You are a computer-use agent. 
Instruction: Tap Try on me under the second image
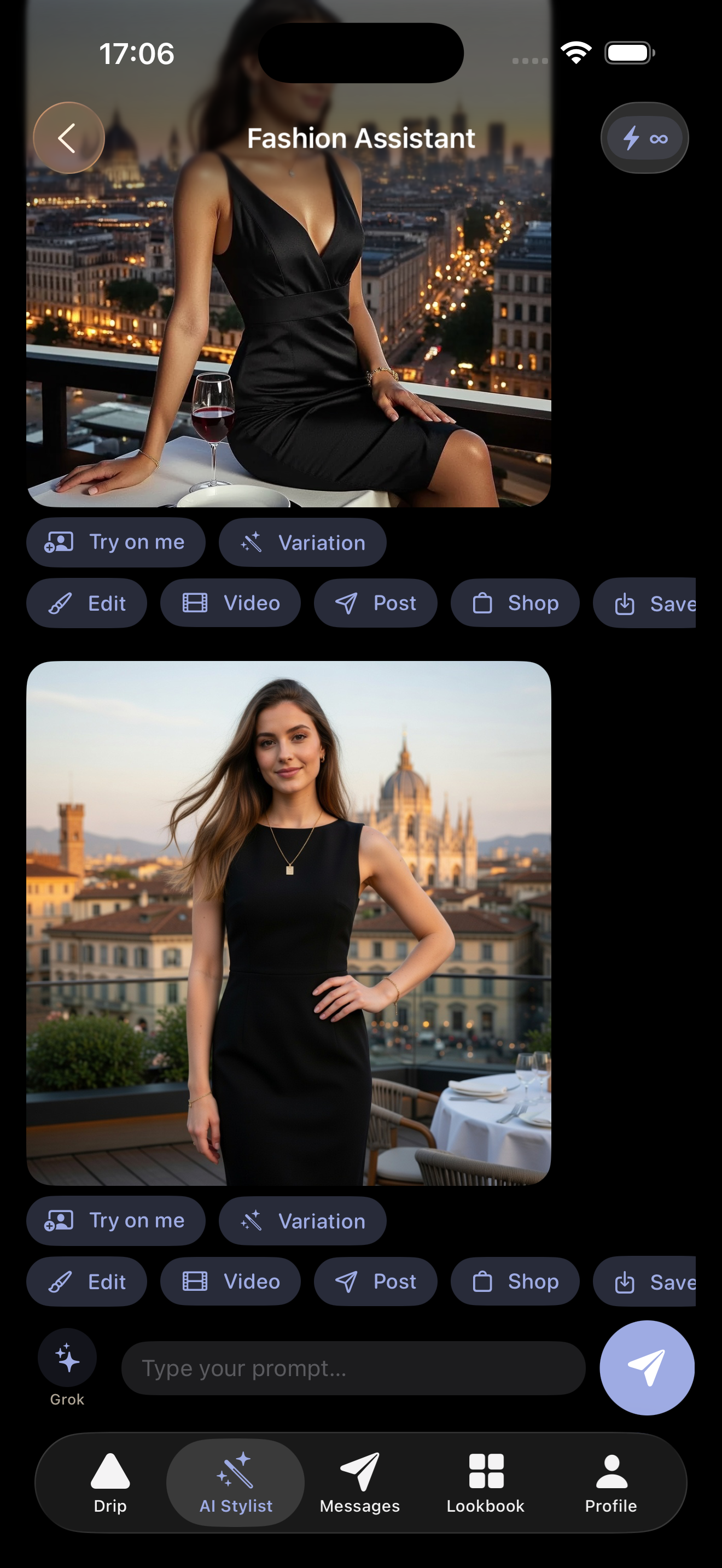click(x=115, y=1220)
